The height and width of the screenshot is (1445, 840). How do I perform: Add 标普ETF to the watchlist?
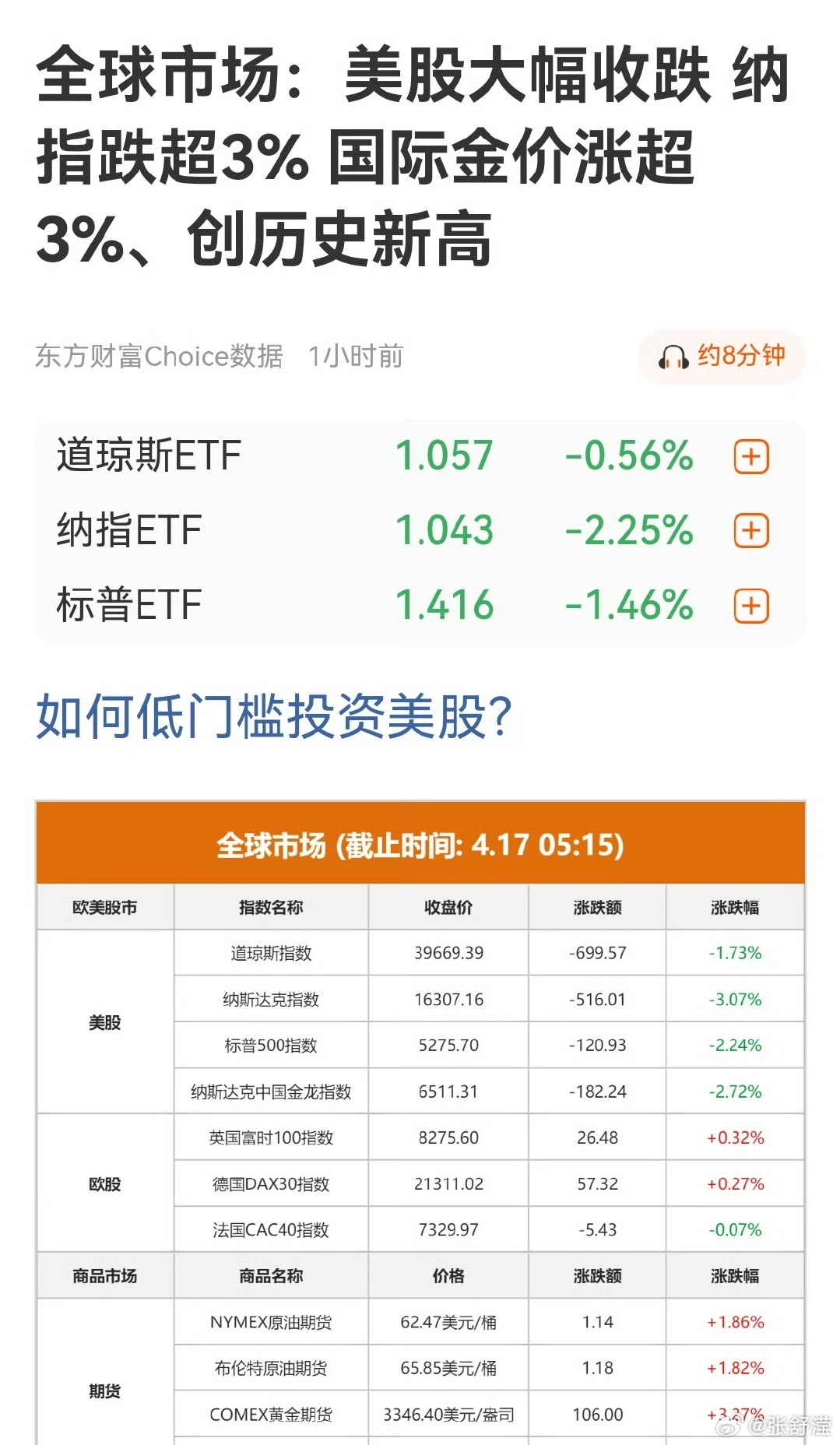coord(751,606)
